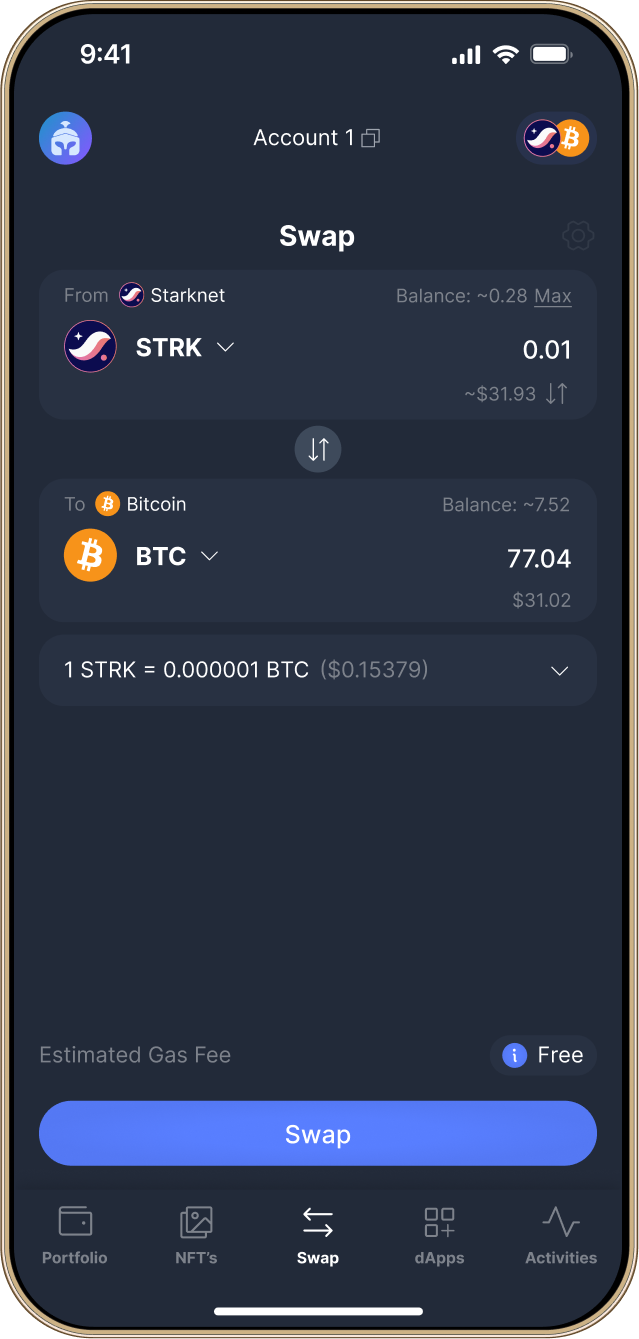Go to the NFT's tab
Viewport: 639px width, 1339px height.
pyautogui.click(x=196, y=1235)
